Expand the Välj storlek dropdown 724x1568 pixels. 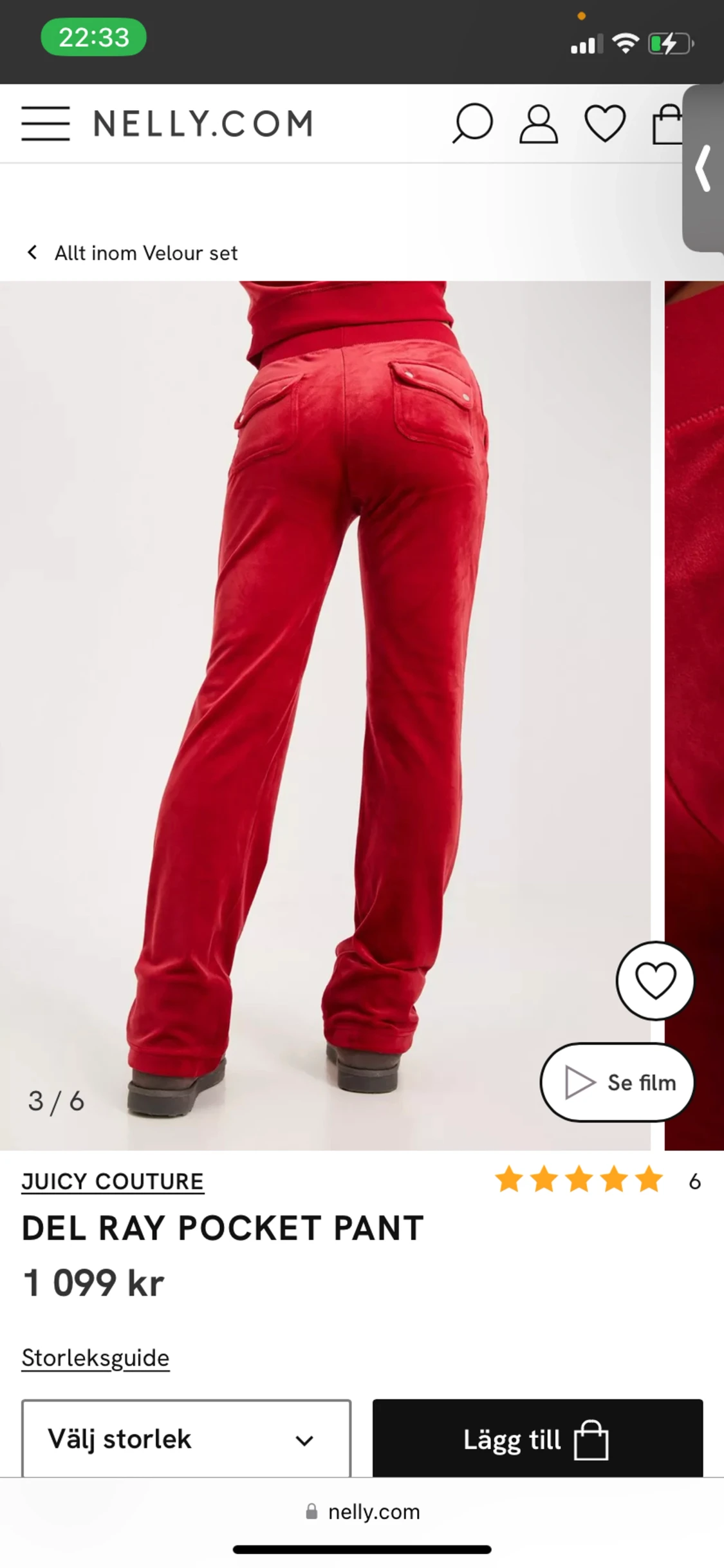(187, 1439)
